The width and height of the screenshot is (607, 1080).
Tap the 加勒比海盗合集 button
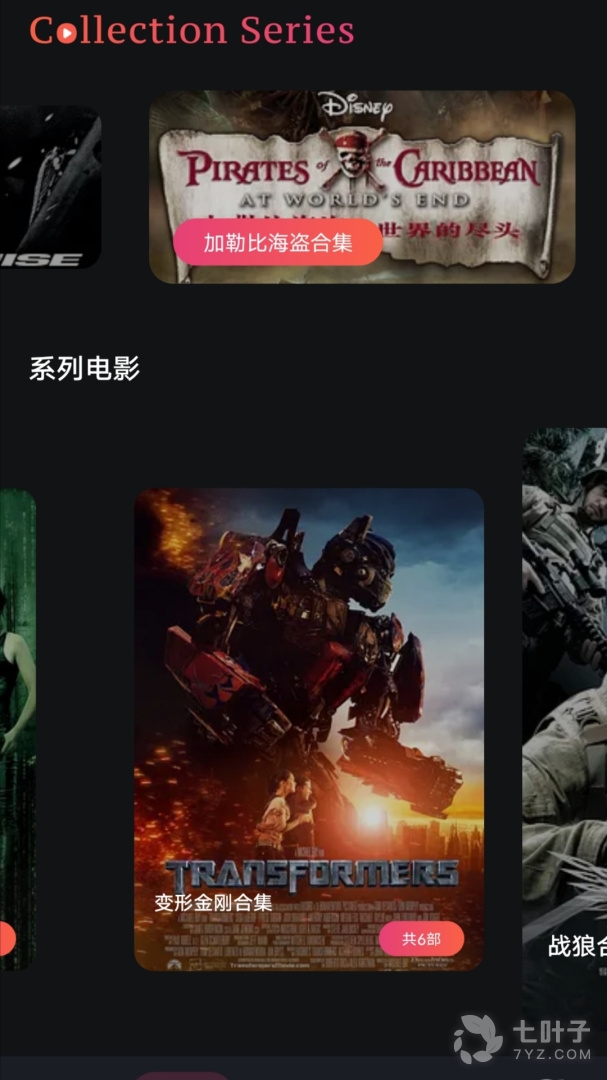click(x=277, y=243)
